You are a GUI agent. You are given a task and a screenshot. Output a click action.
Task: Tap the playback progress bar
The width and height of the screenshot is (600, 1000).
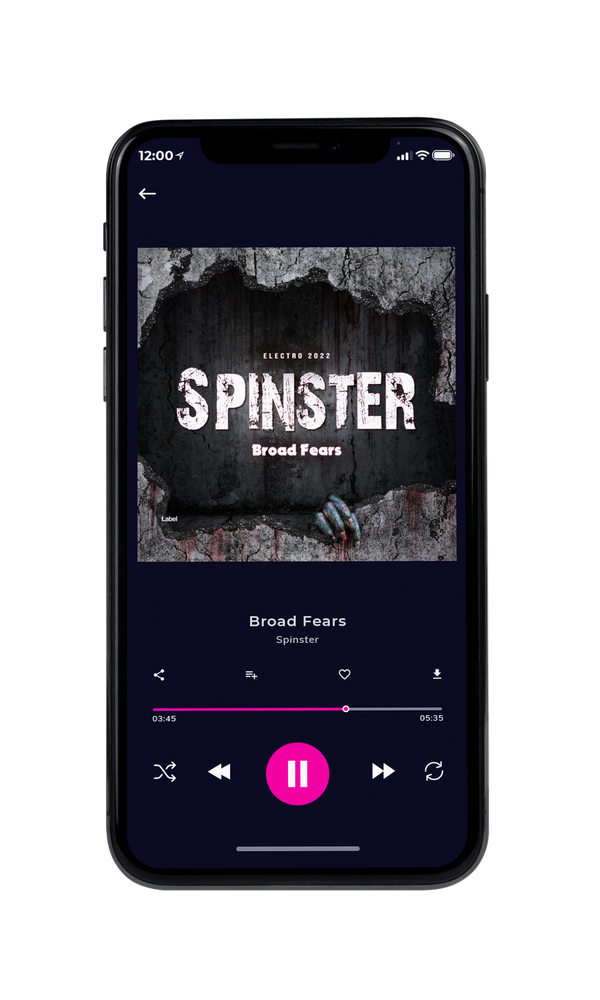297,709
